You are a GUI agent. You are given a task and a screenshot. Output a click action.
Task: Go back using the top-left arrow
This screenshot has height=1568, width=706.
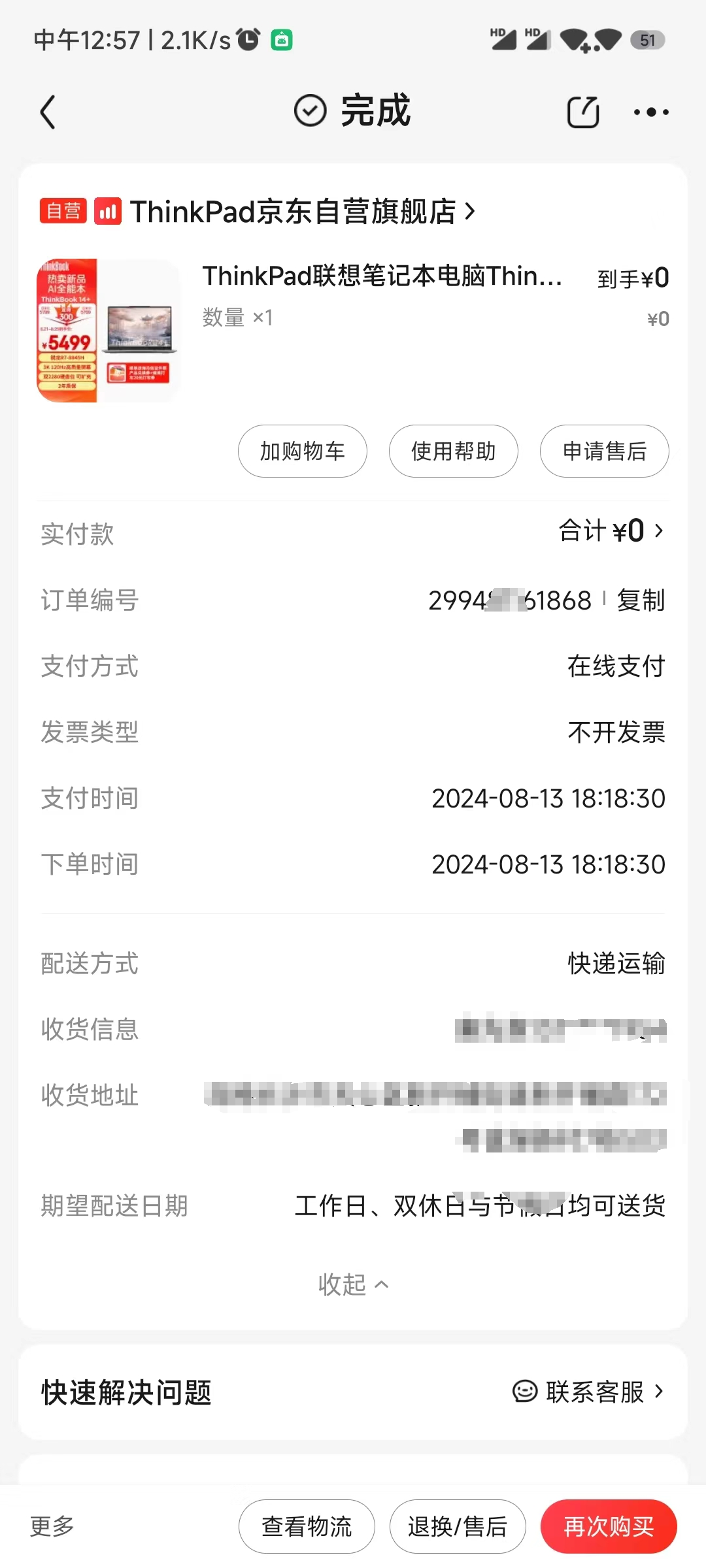click(48, 112)
